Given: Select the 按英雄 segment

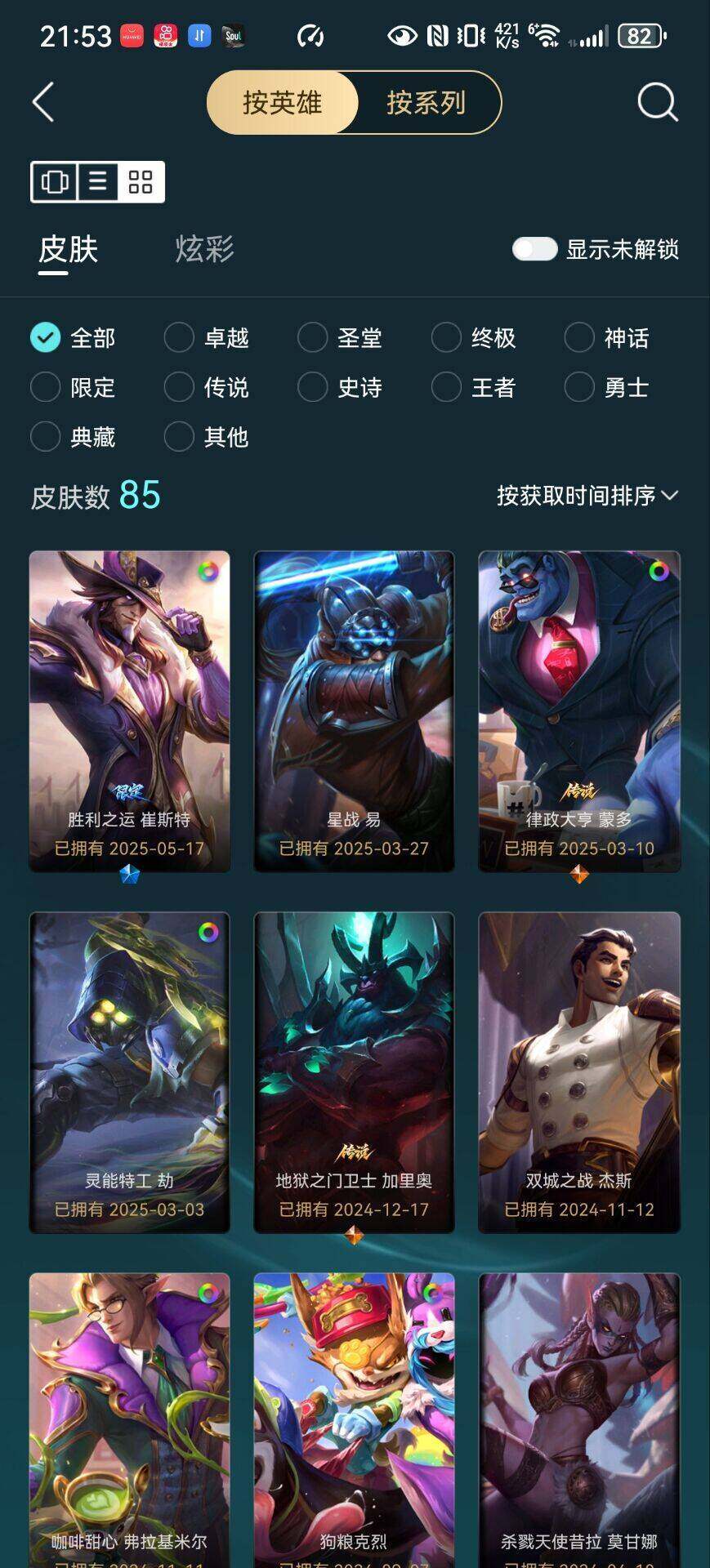Looking at the screenshot, I should 283,103.
